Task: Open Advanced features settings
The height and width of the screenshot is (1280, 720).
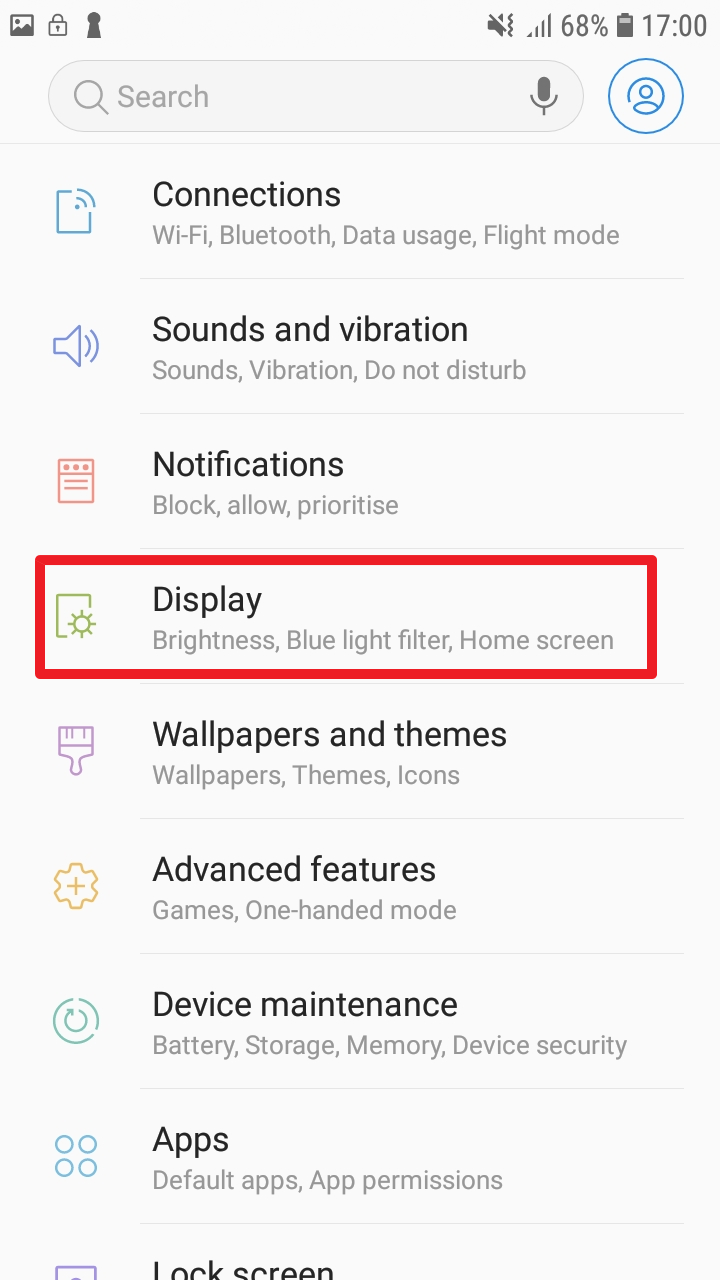Action: (x=385, y=888)
